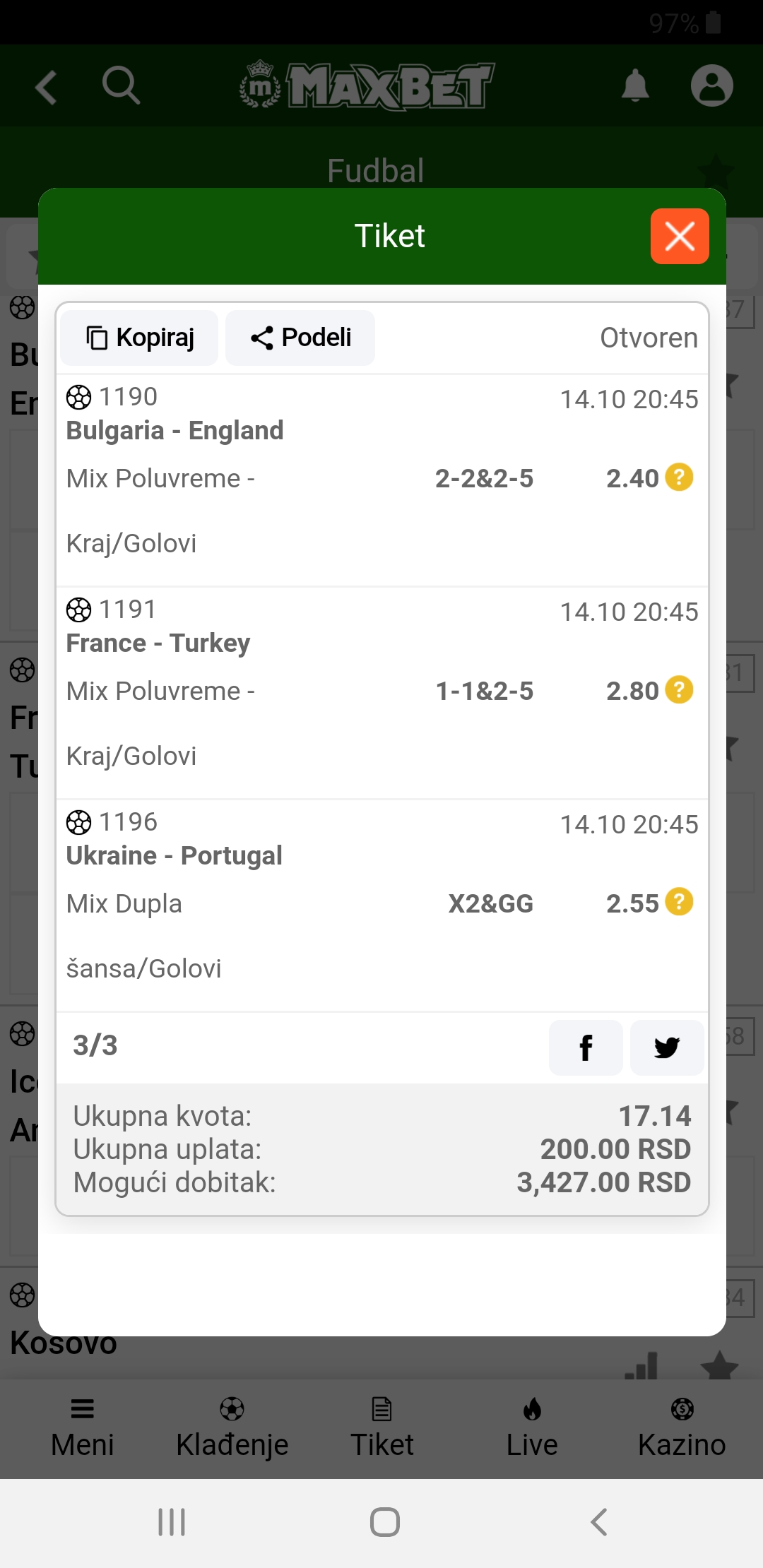Open odds info for Ukraine - Portugal

(680, 901)
